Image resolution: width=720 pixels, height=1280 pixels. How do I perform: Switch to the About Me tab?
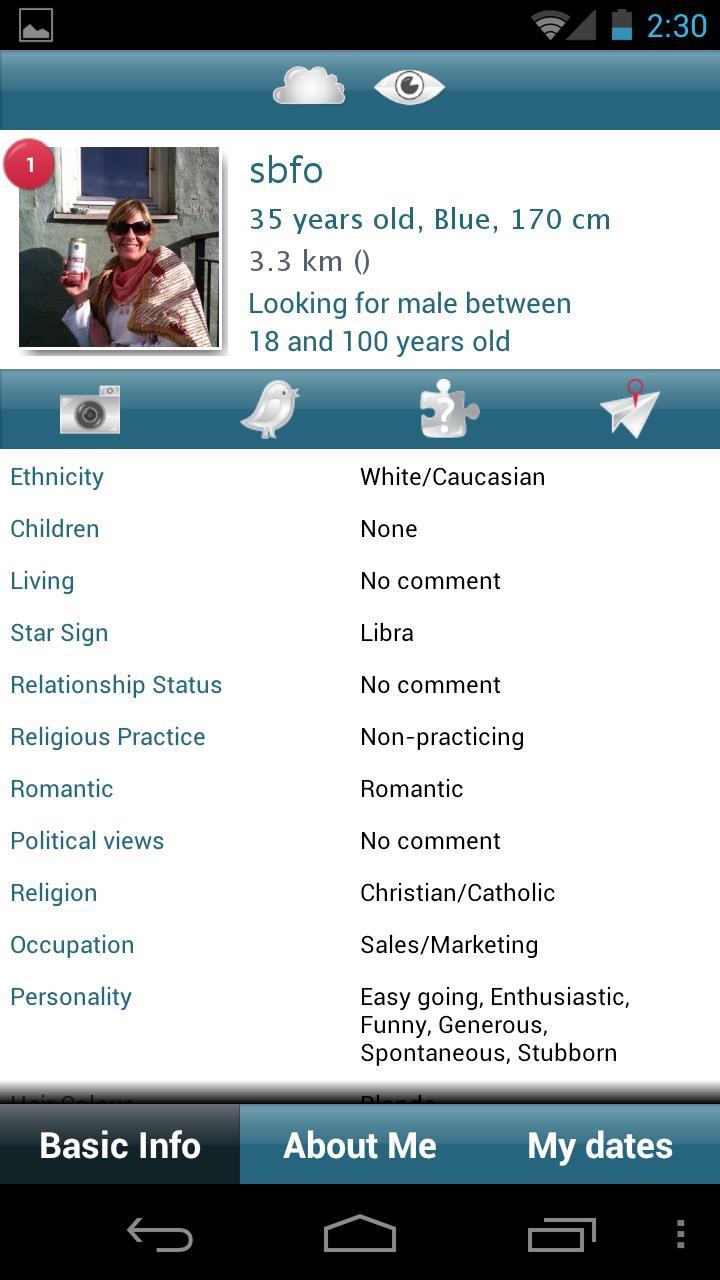click(x=360, y=1145)
